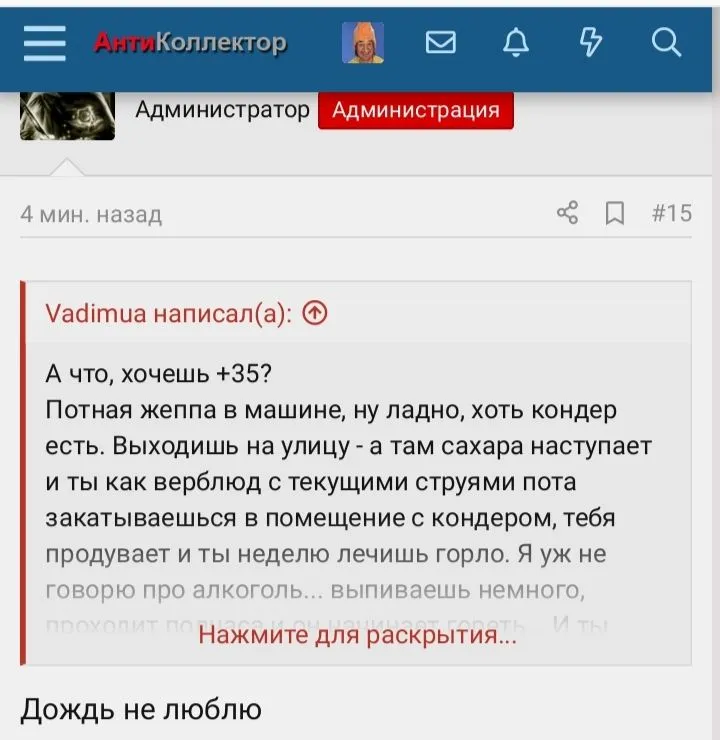Viewport: 720px width, 740px height.
Task: Open the lightning what's new feed
Action: coord(591,43)
